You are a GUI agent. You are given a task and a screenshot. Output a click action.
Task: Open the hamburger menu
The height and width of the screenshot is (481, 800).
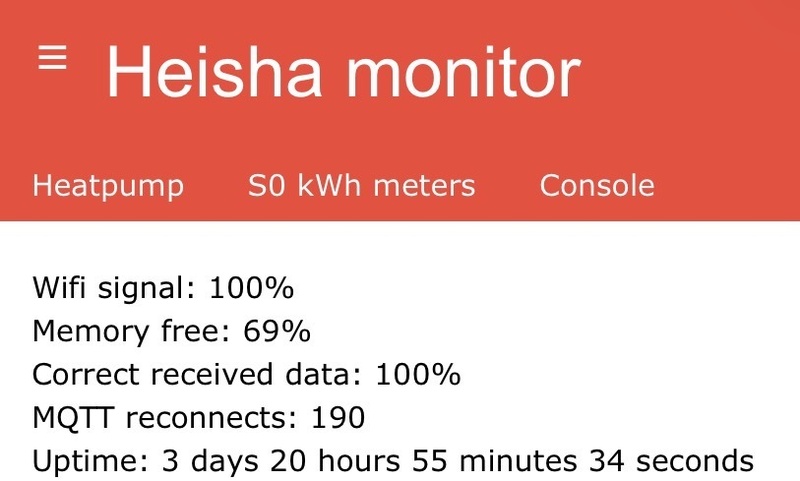point(52,59)
